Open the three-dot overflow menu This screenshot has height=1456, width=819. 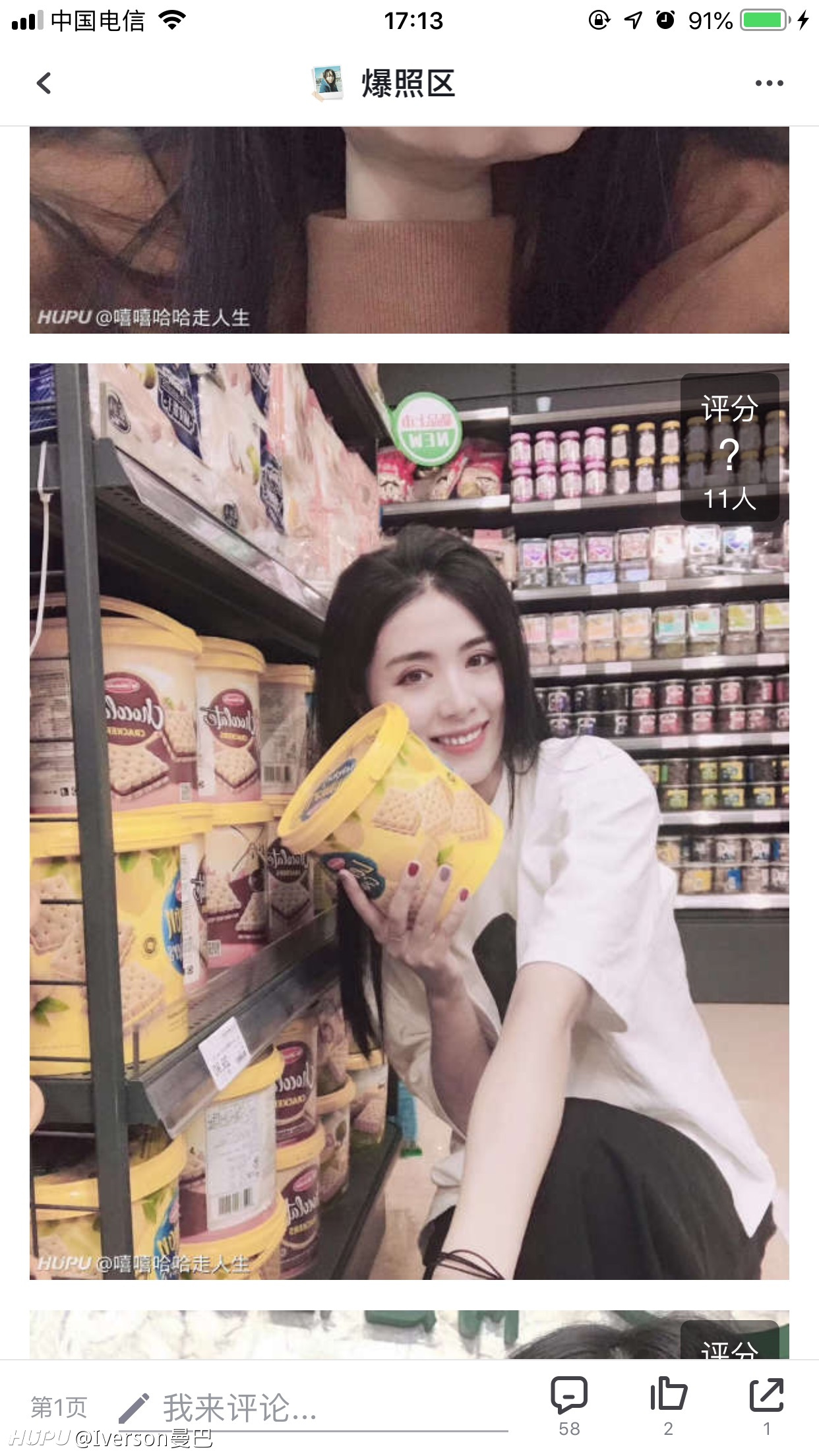pyautogui.click(x=769, y=83)
